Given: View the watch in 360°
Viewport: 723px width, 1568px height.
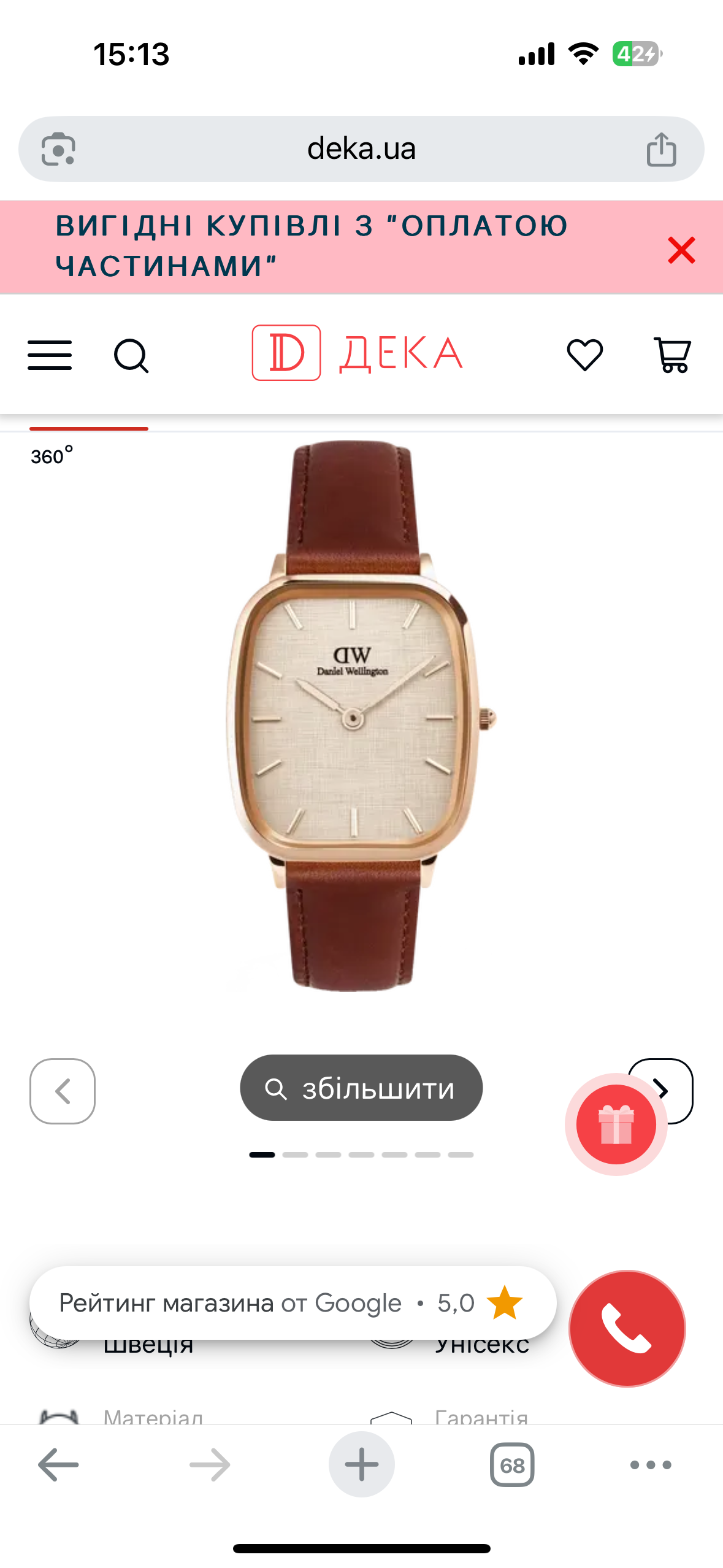Looking at the screenshot, I should point(52,456).
